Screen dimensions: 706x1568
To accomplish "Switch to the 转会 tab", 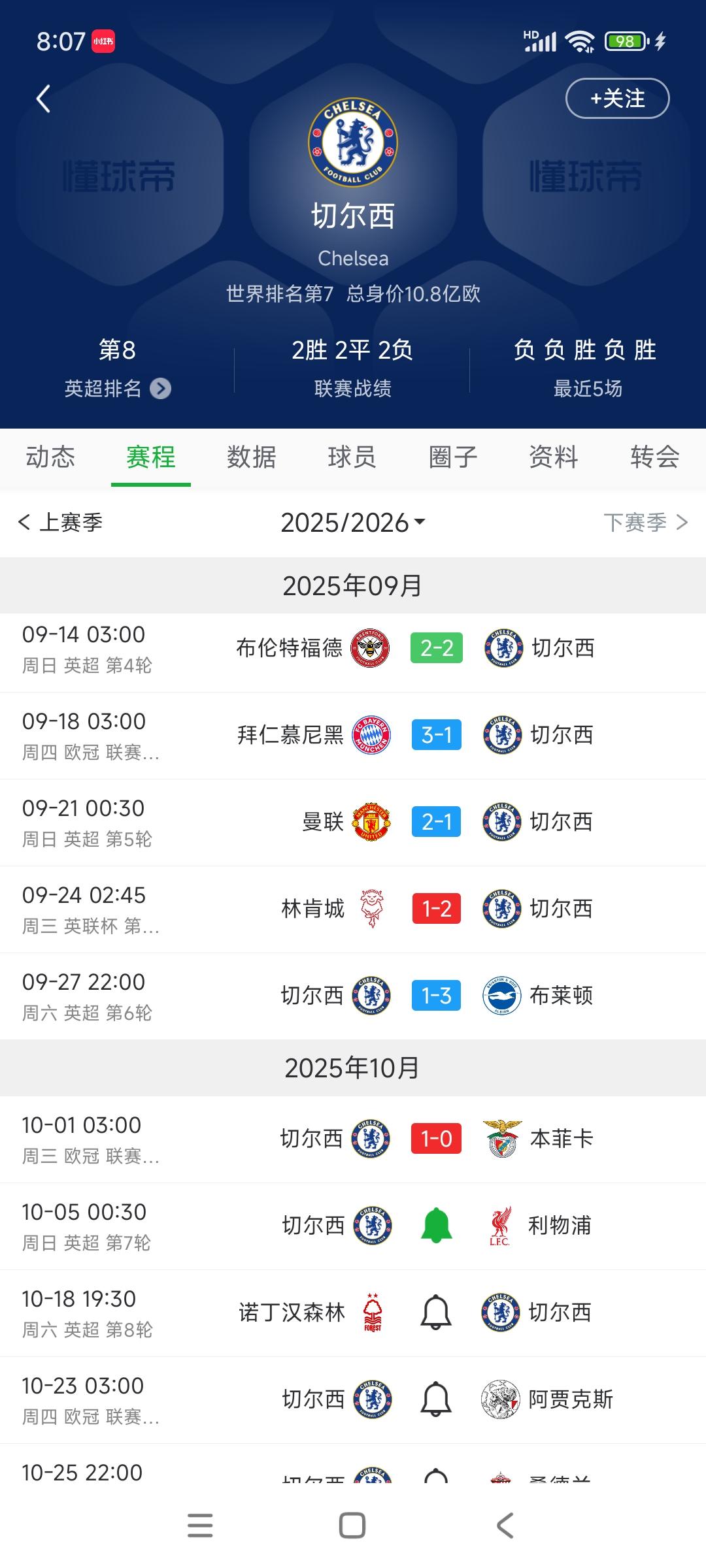I will pyautogui.click(x=654, y=457).
